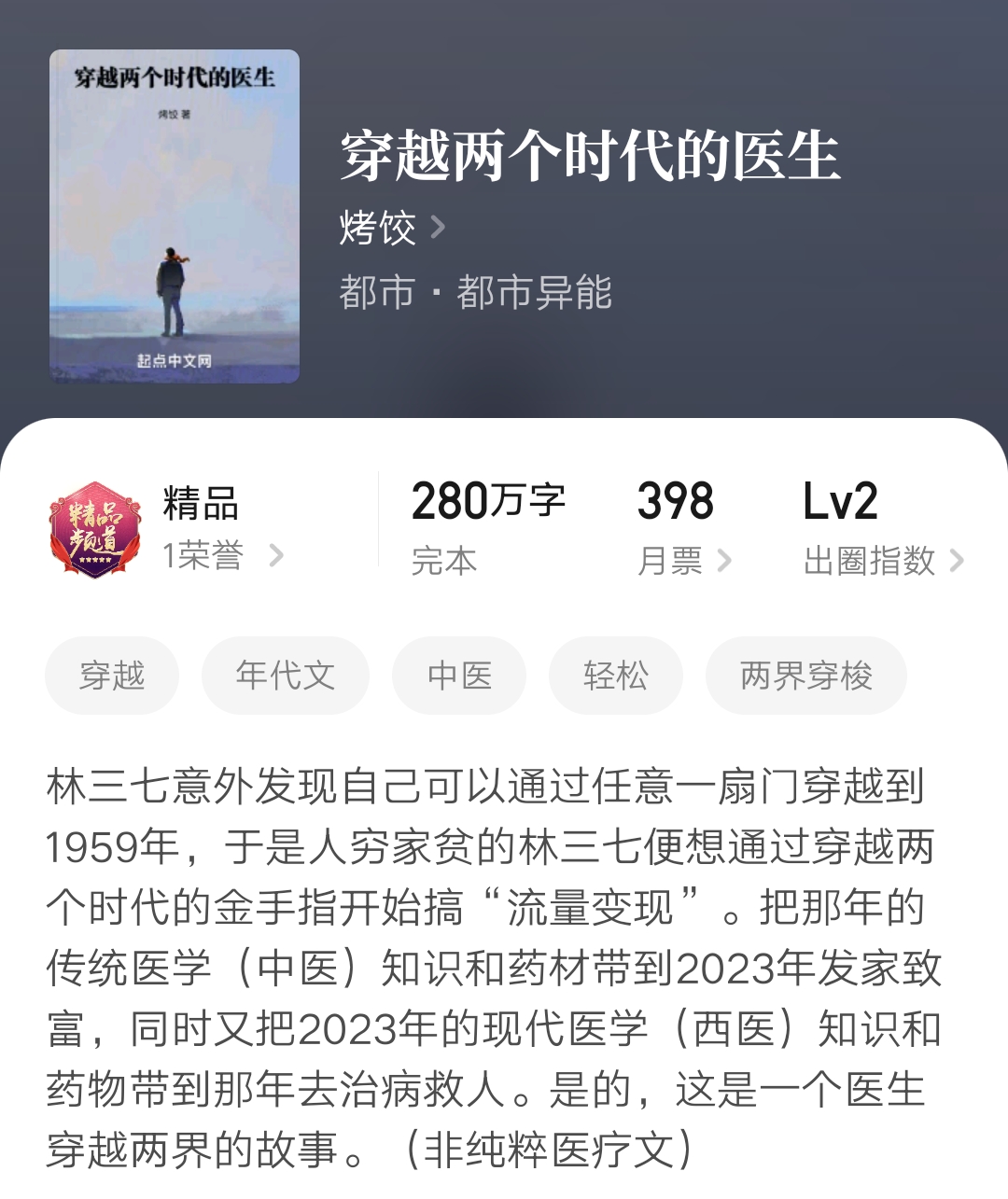Select the 穿越 tag

111,676
